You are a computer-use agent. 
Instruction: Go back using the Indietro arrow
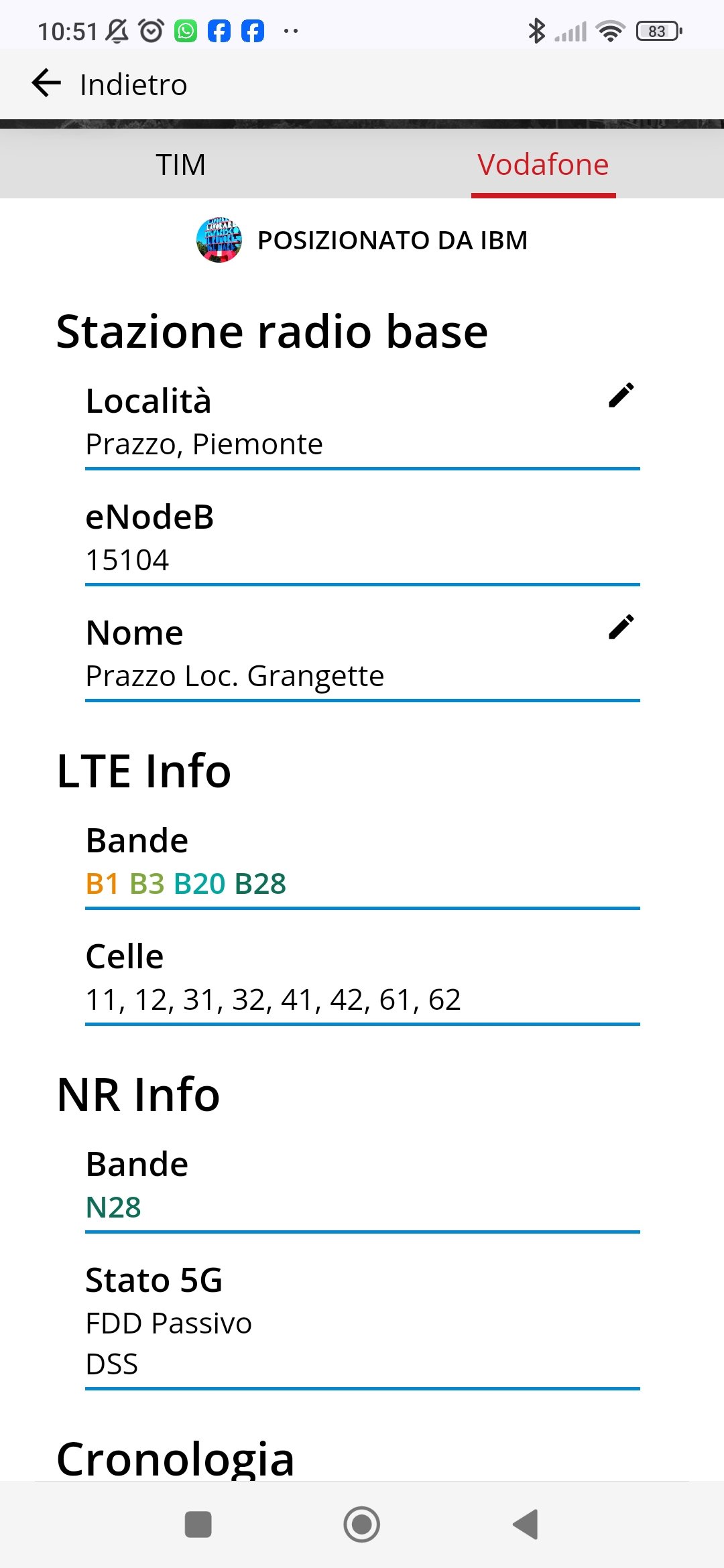(x=46, y=84)
